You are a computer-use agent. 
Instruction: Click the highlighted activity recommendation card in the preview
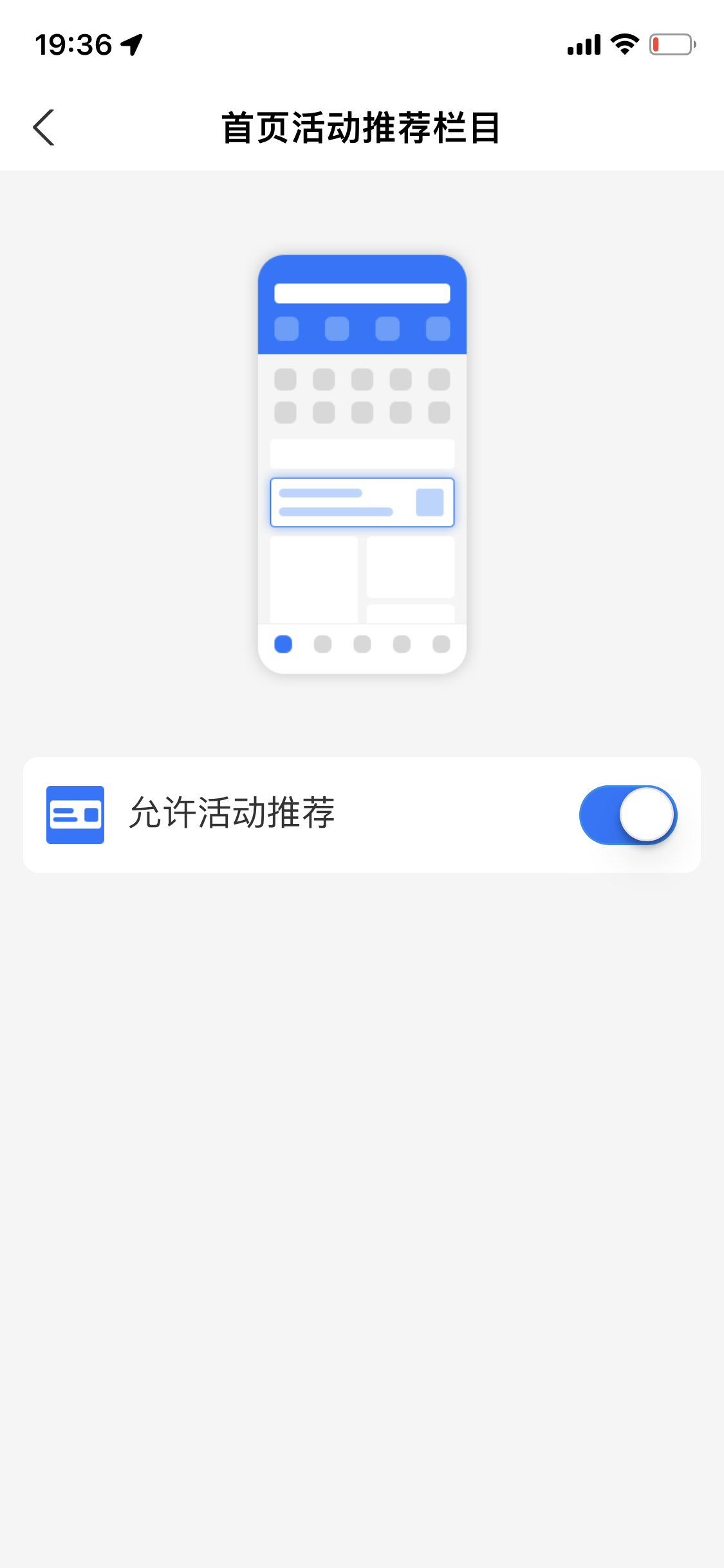(362, 502)
